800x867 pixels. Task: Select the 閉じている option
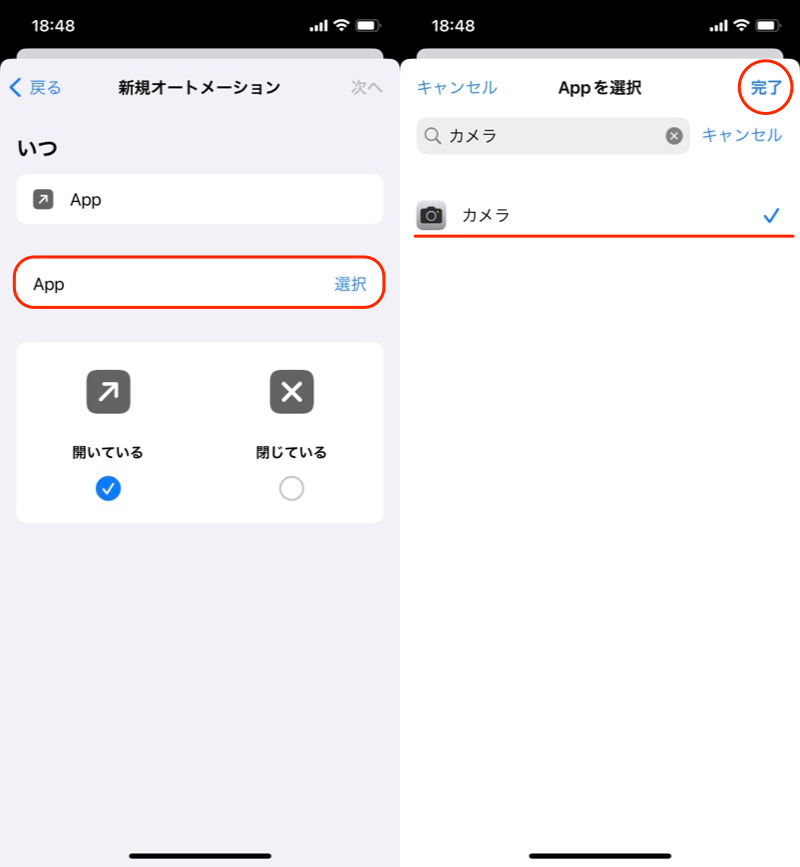pyautogui.click(x=291, y=488)
